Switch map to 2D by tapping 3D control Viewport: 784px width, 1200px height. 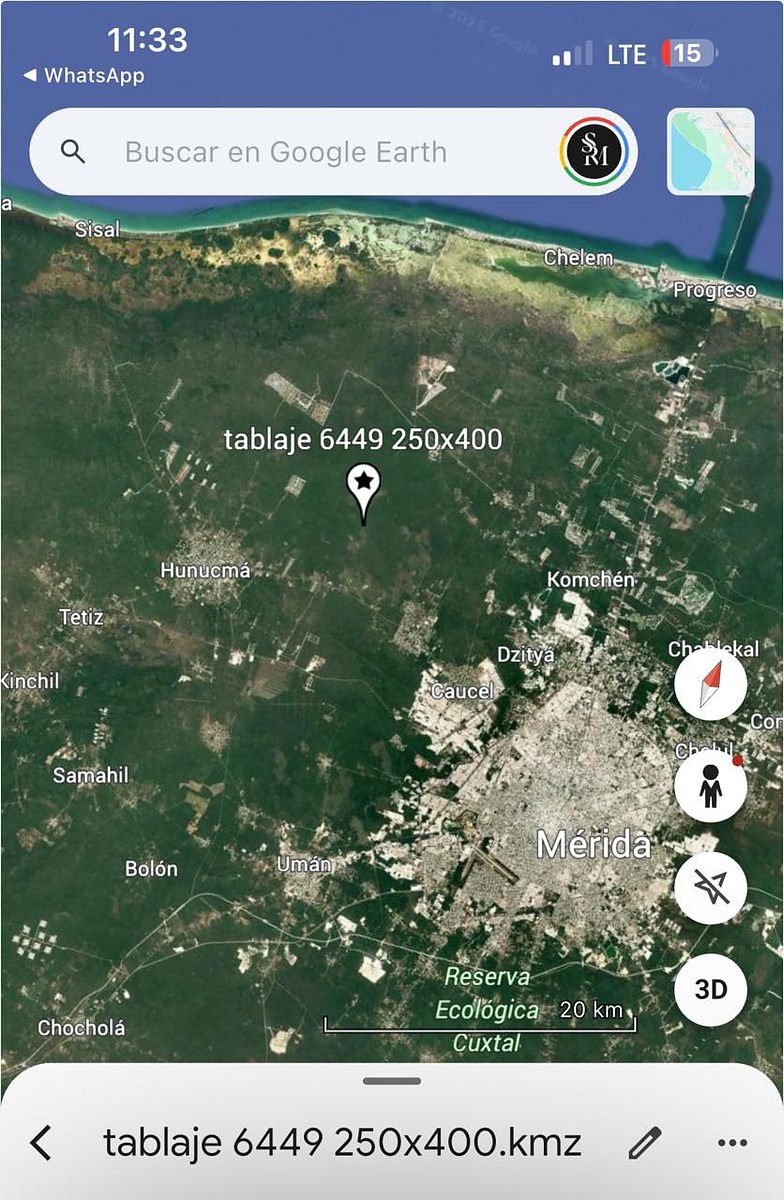click(x=711, y=989)
